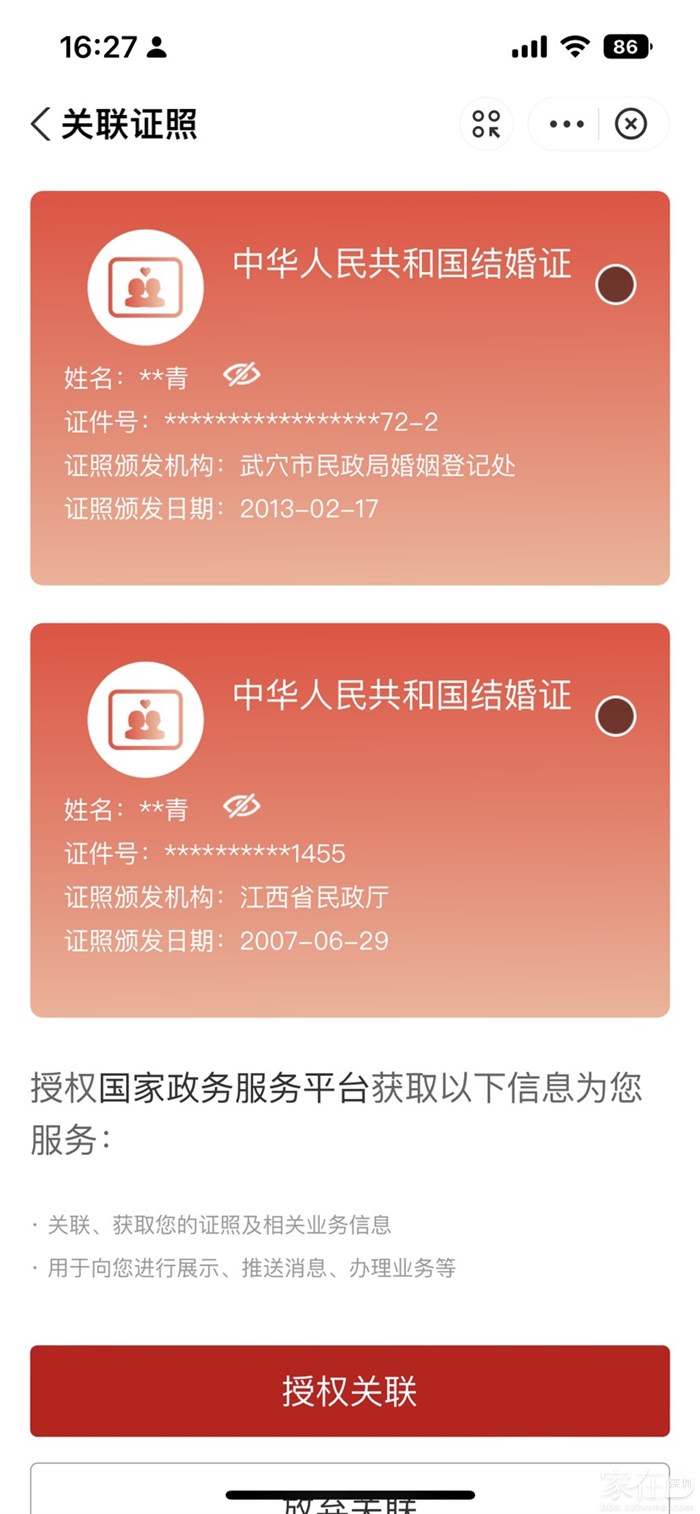700x1514 pixels.
Task: Reveal hidden name on the 2013-02-17 certificate
Action: [241, 375]
